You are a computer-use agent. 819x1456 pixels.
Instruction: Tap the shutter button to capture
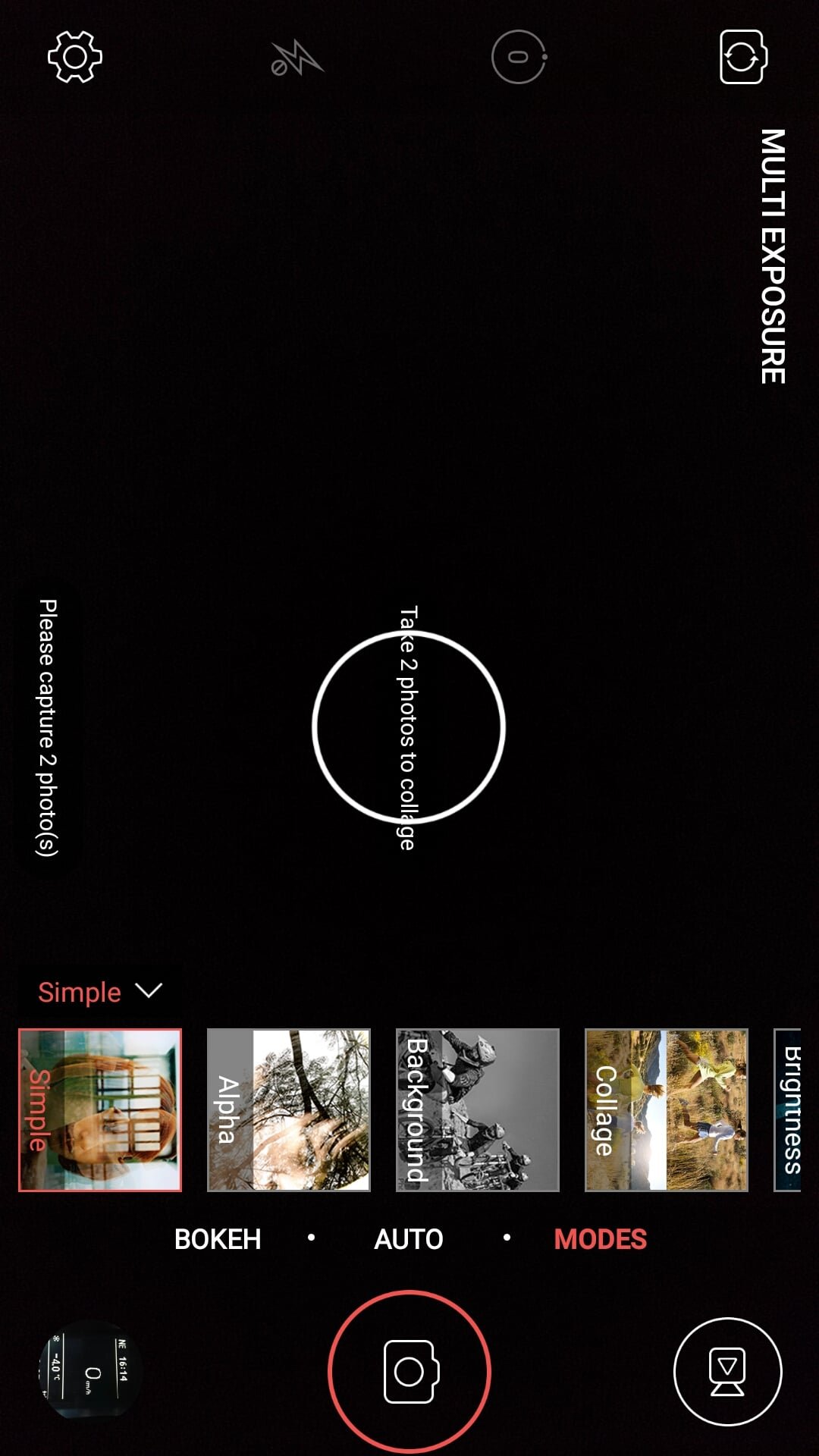pos(409,1372)
